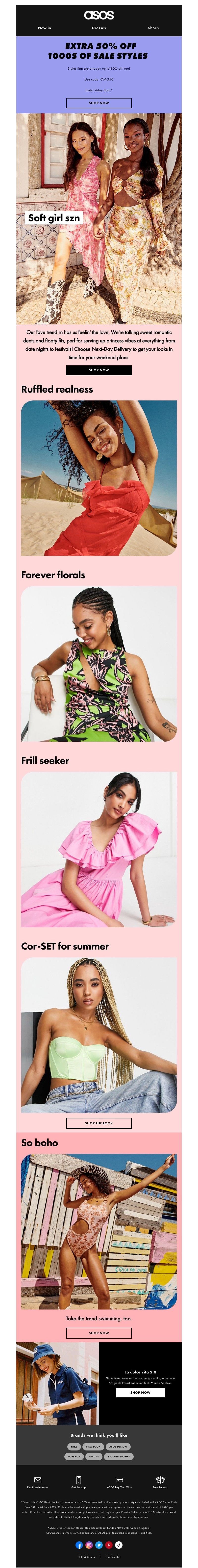Open the Forever florals dress image
This screenshot has height=1568, width=198.
99,663
